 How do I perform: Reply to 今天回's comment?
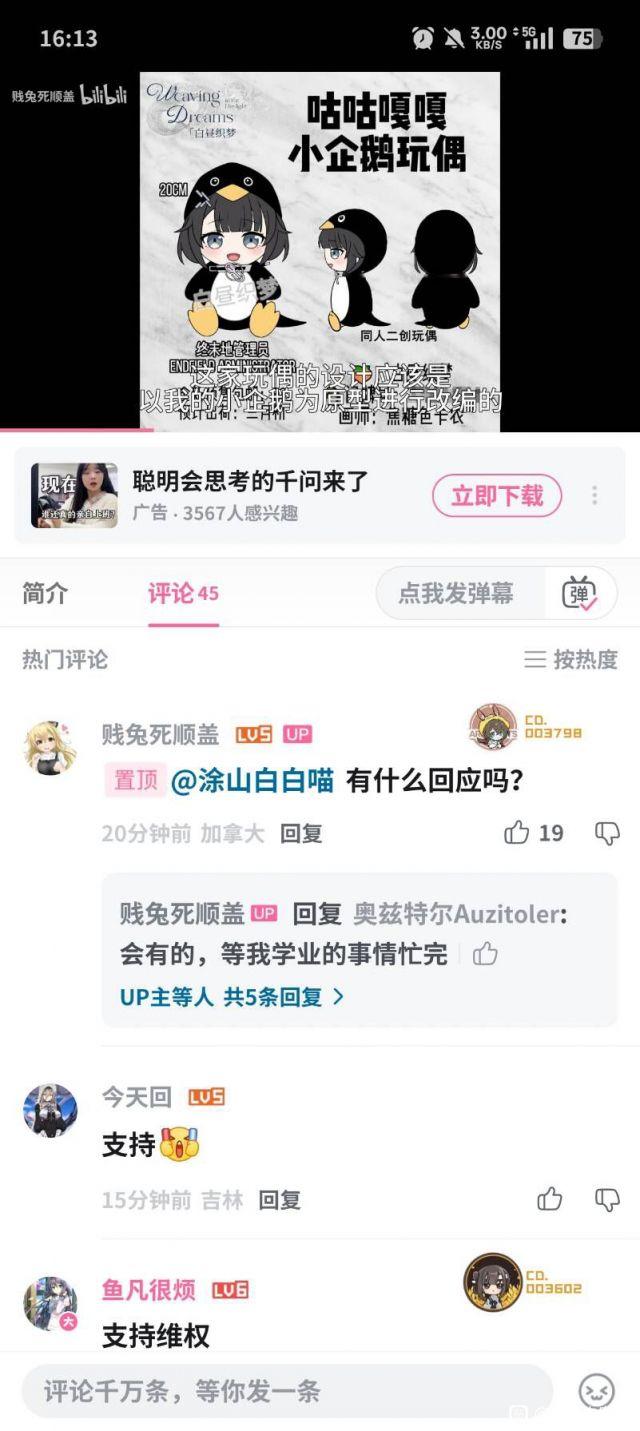279,1200
